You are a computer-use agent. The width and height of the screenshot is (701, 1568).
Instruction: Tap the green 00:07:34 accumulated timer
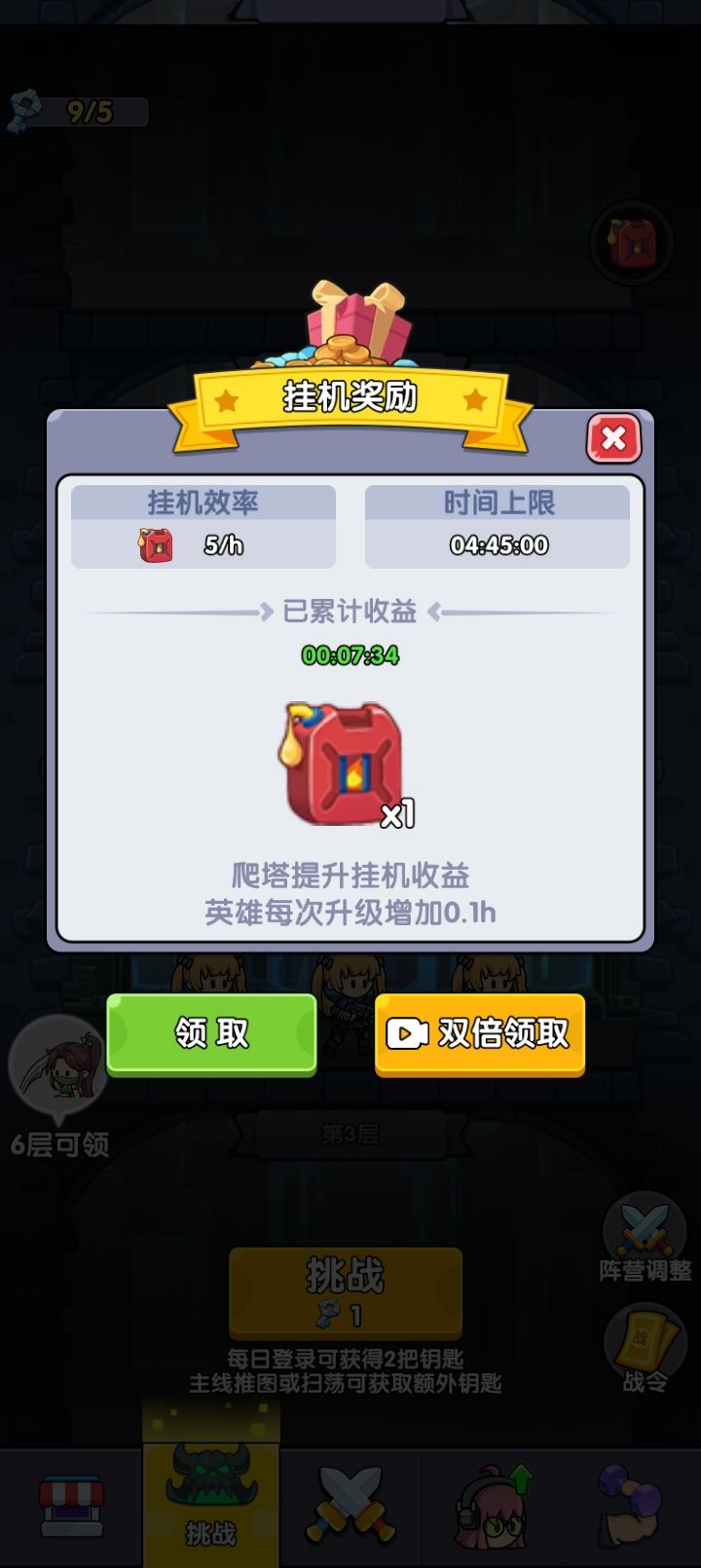coord(350,656)
